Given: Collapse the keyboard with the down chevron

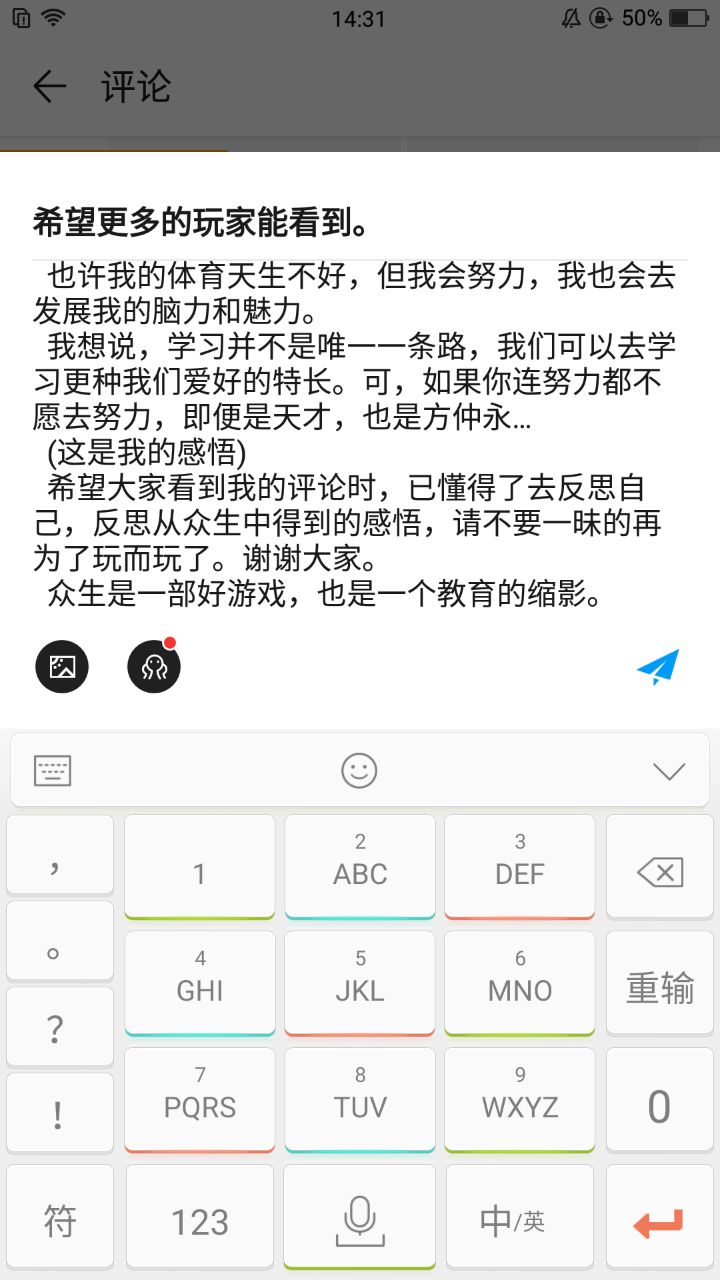Looking at the screenshot, I should [x=668, y=771].
